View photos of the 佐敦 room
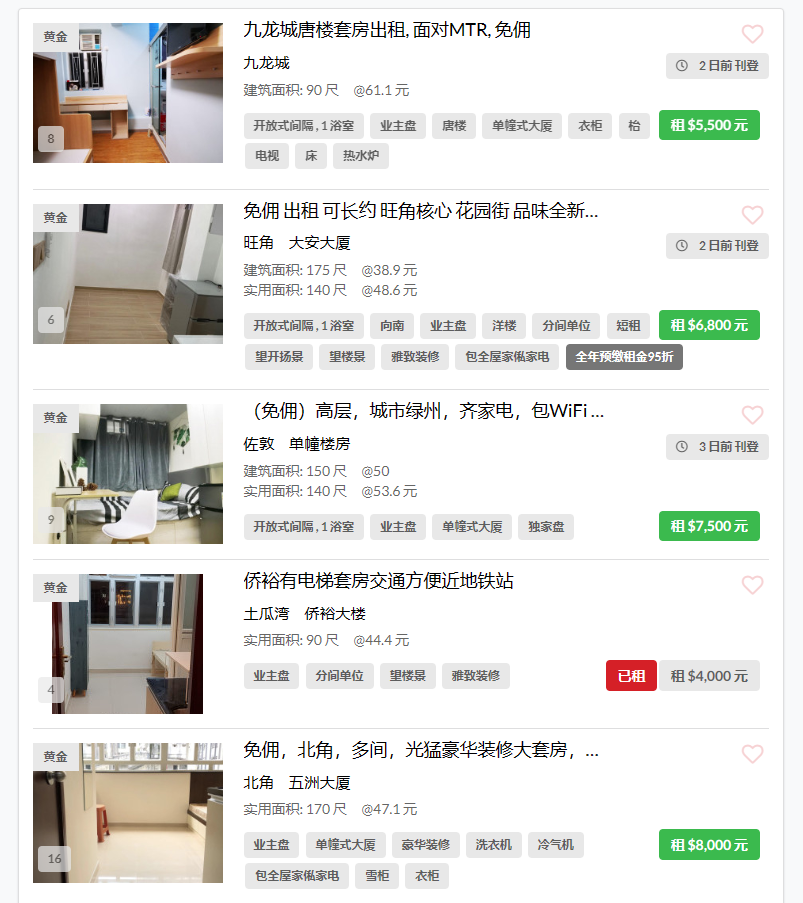 click(x=128, y=474)
